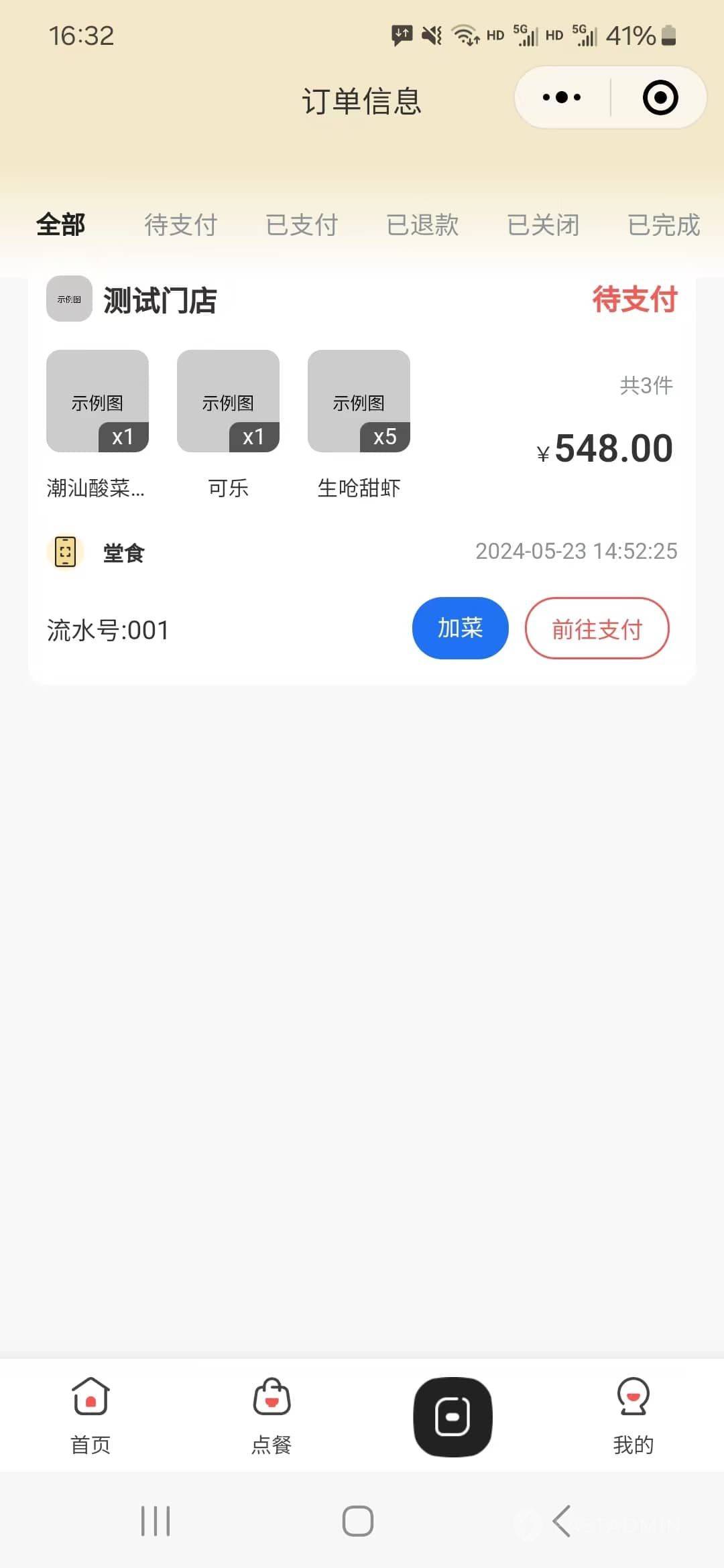Select the 全部 orders tab

click(60, 224)
